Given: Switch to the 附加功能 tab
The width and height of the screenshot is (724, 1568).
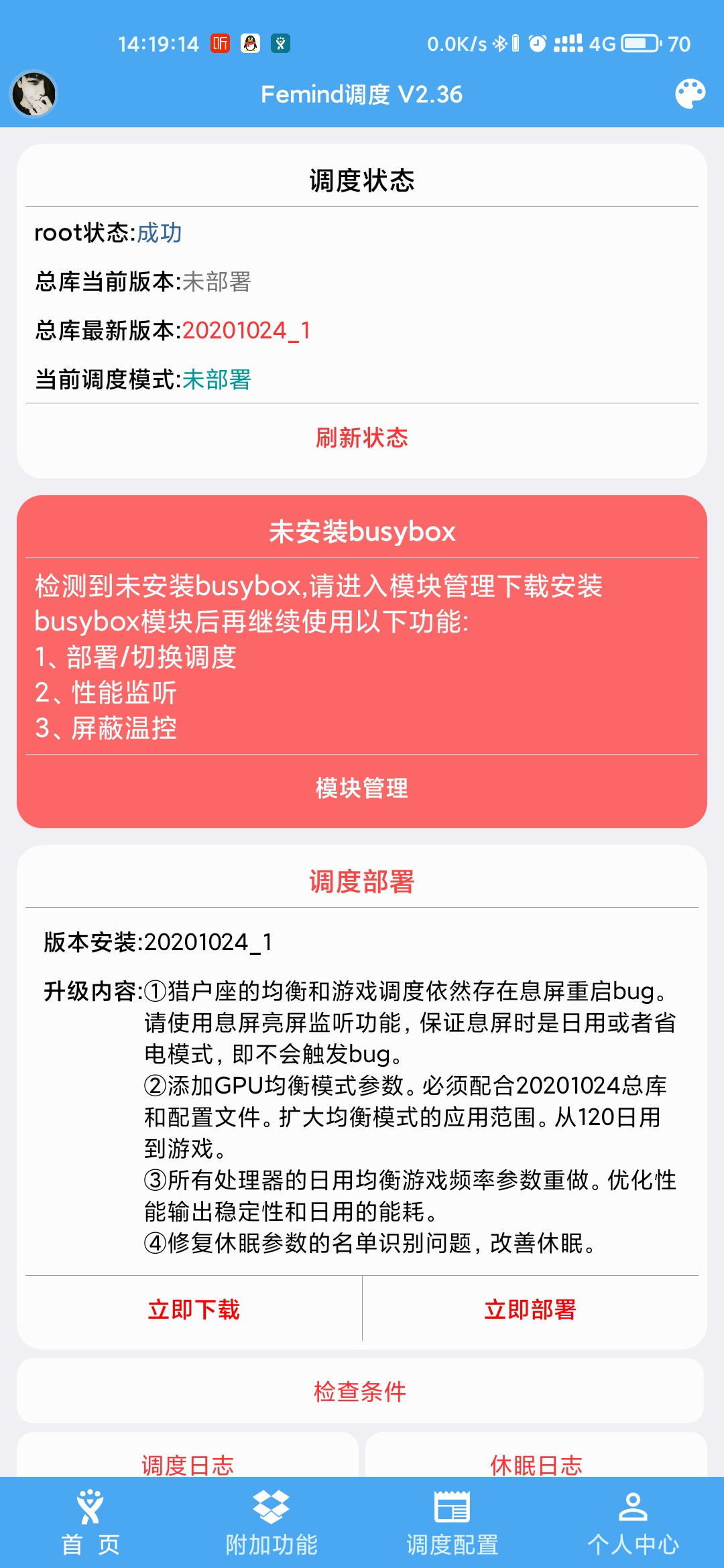Looking at the screenshot, I should coord(271,1522).
